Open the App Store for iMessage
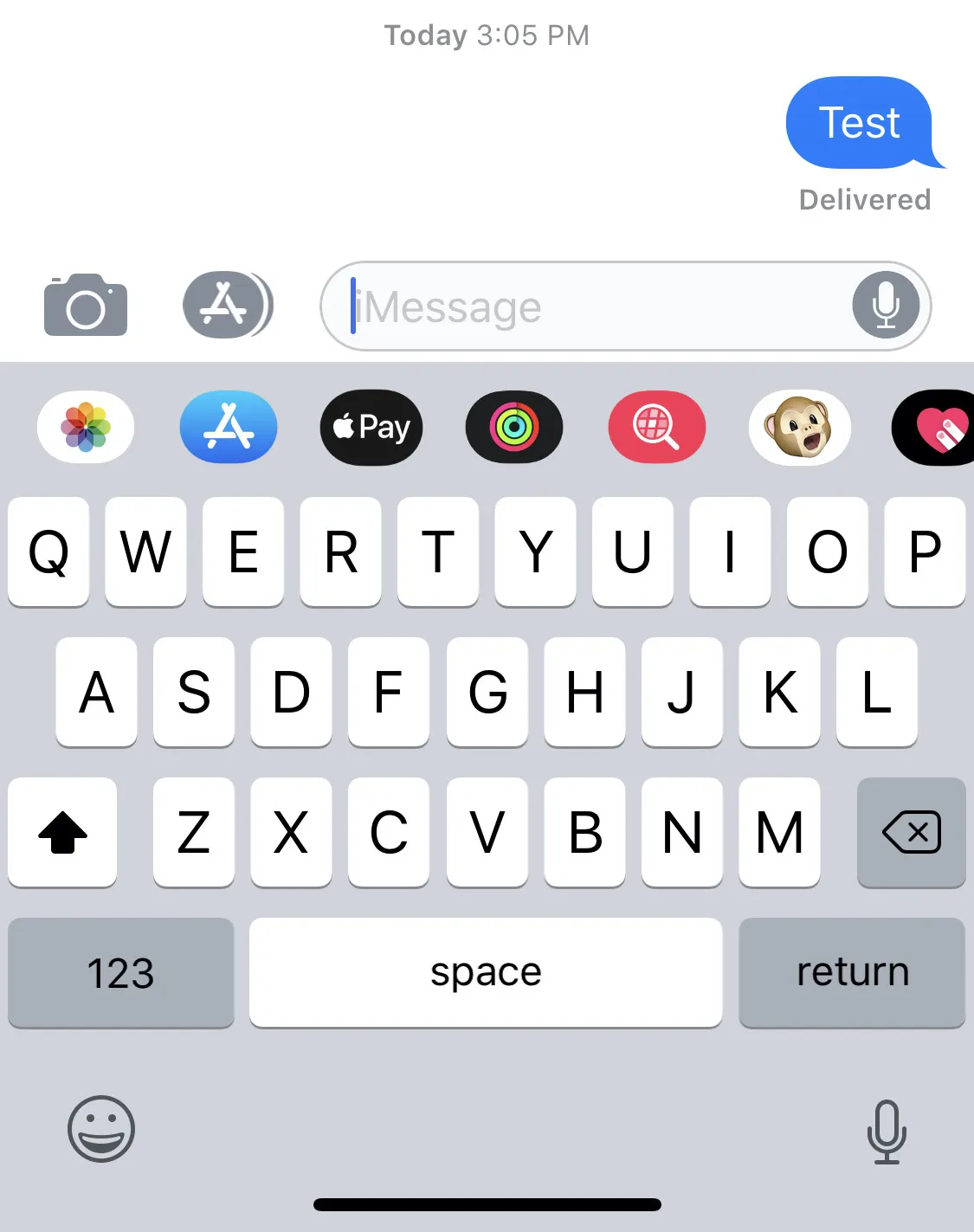This screenshot has width=974, height=1232. 229,427
